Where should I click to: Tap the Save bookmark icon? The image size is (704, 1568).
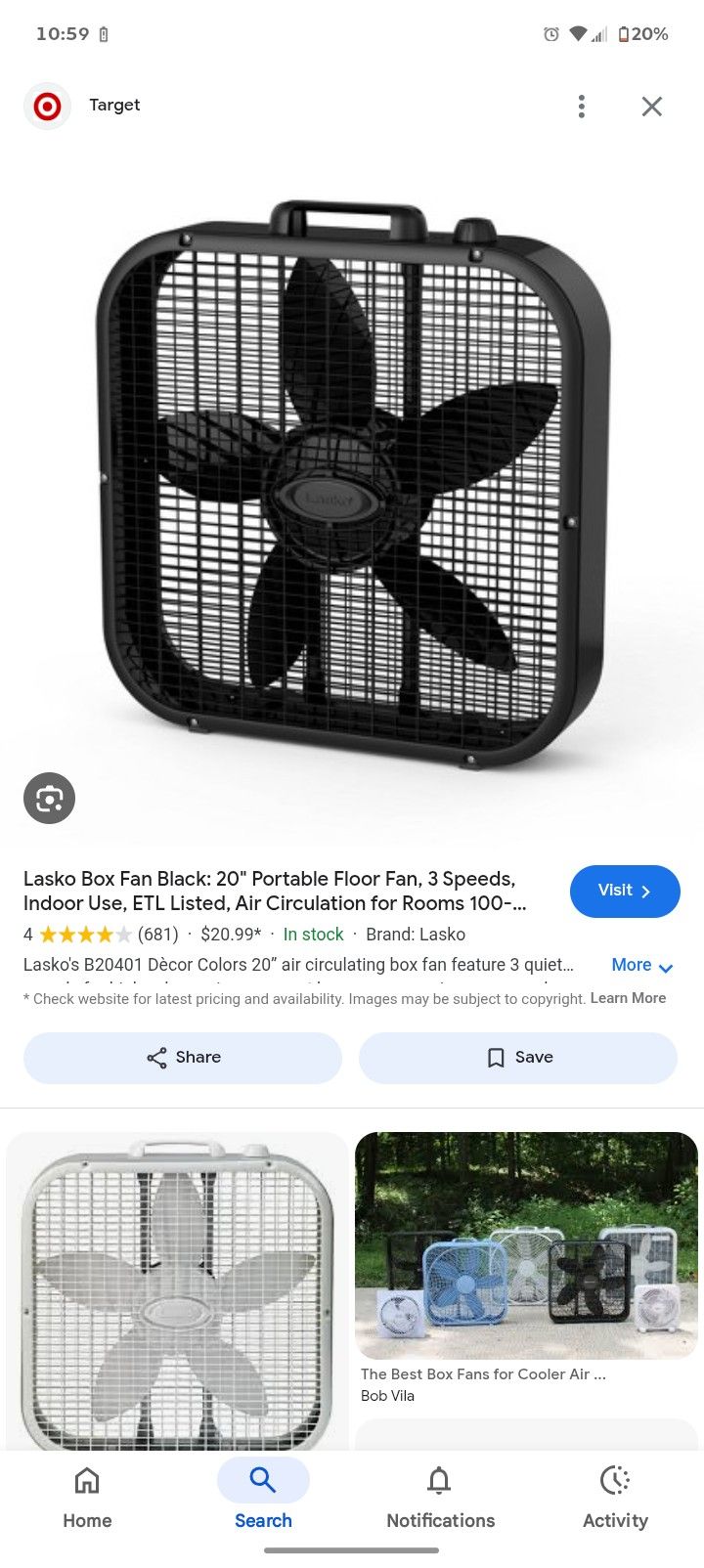(x=494, y=1058)
